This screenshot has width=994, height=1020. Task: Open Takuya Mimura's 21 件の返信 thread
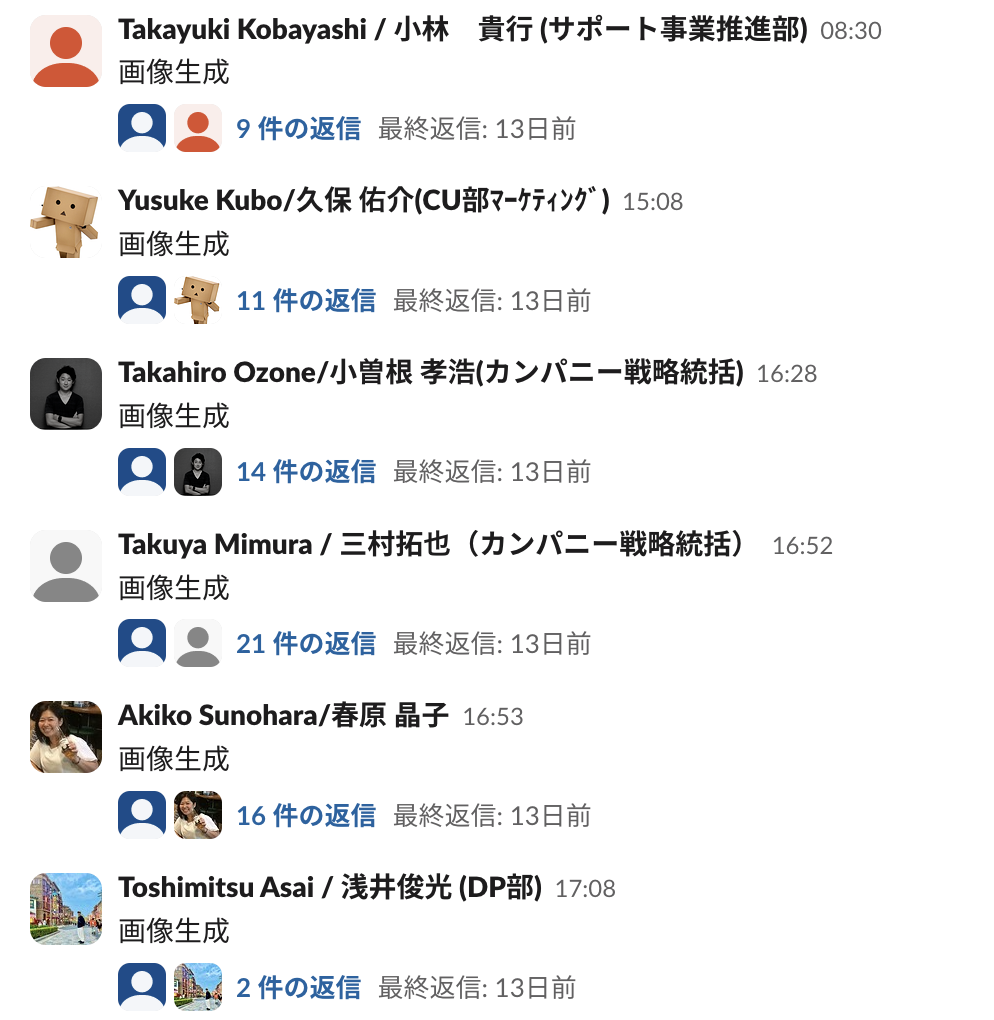point(306,643)
